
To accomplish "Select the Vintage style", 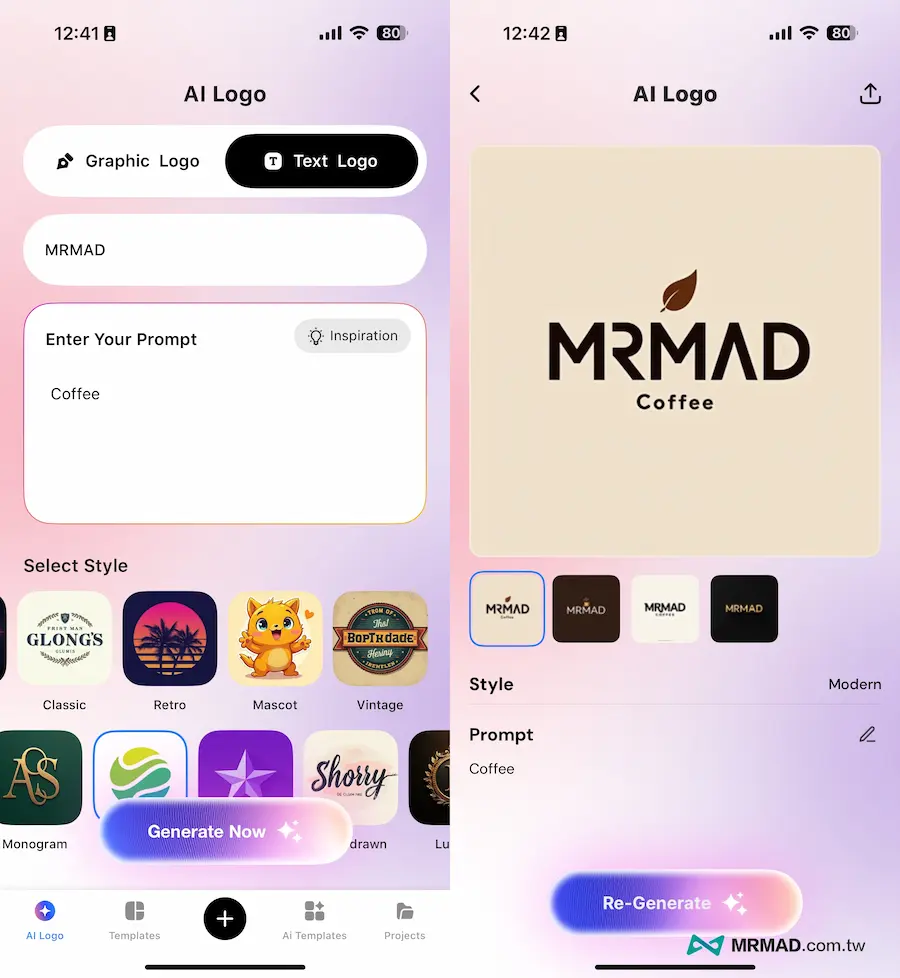I will pos(380,638).
